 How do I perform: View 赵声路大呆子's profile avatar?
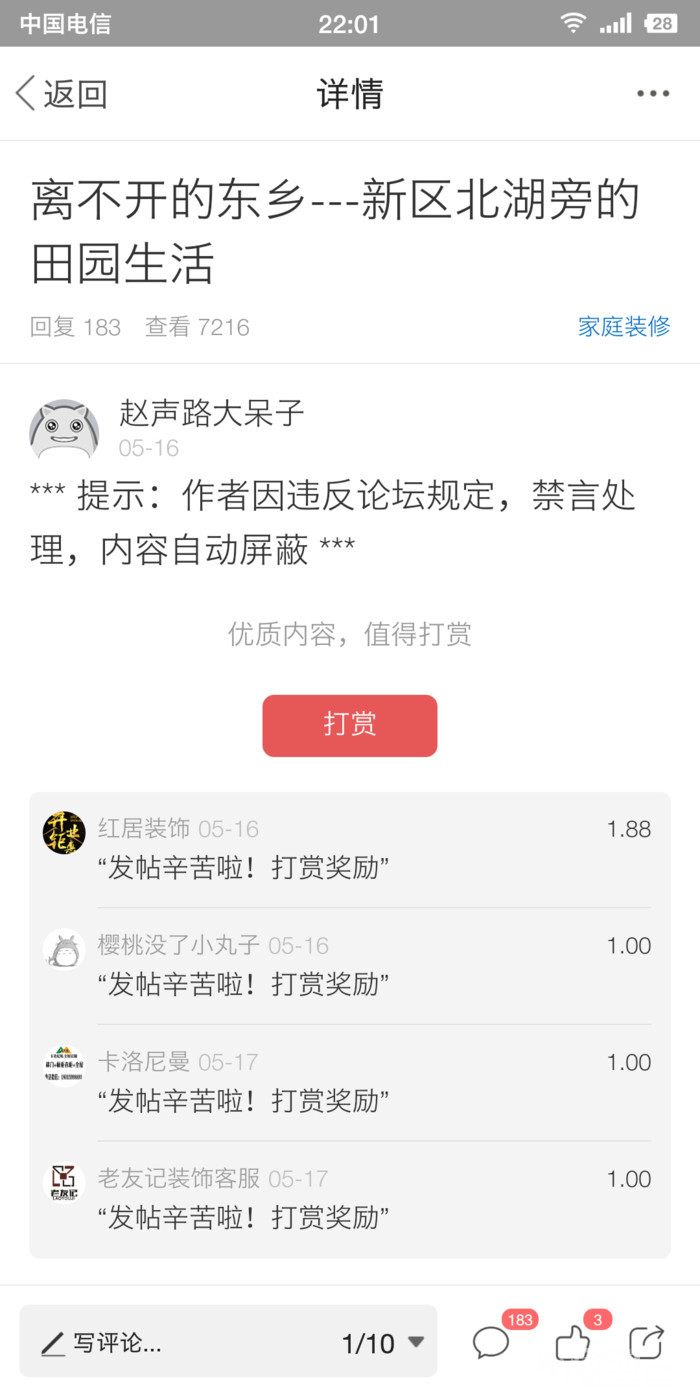(x=64, y=430)
